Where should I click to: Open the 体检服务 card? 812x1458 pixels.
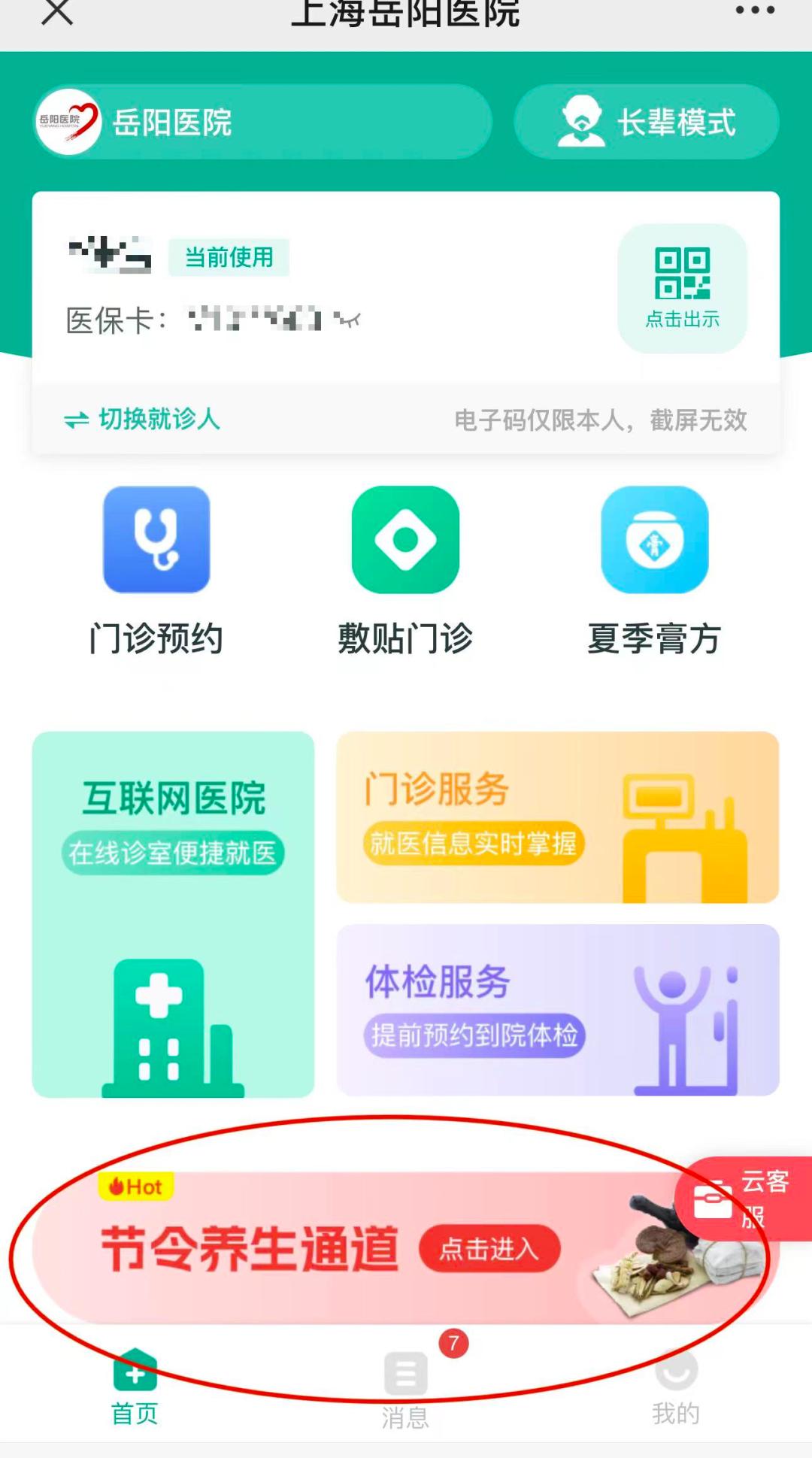(557, 1010)
